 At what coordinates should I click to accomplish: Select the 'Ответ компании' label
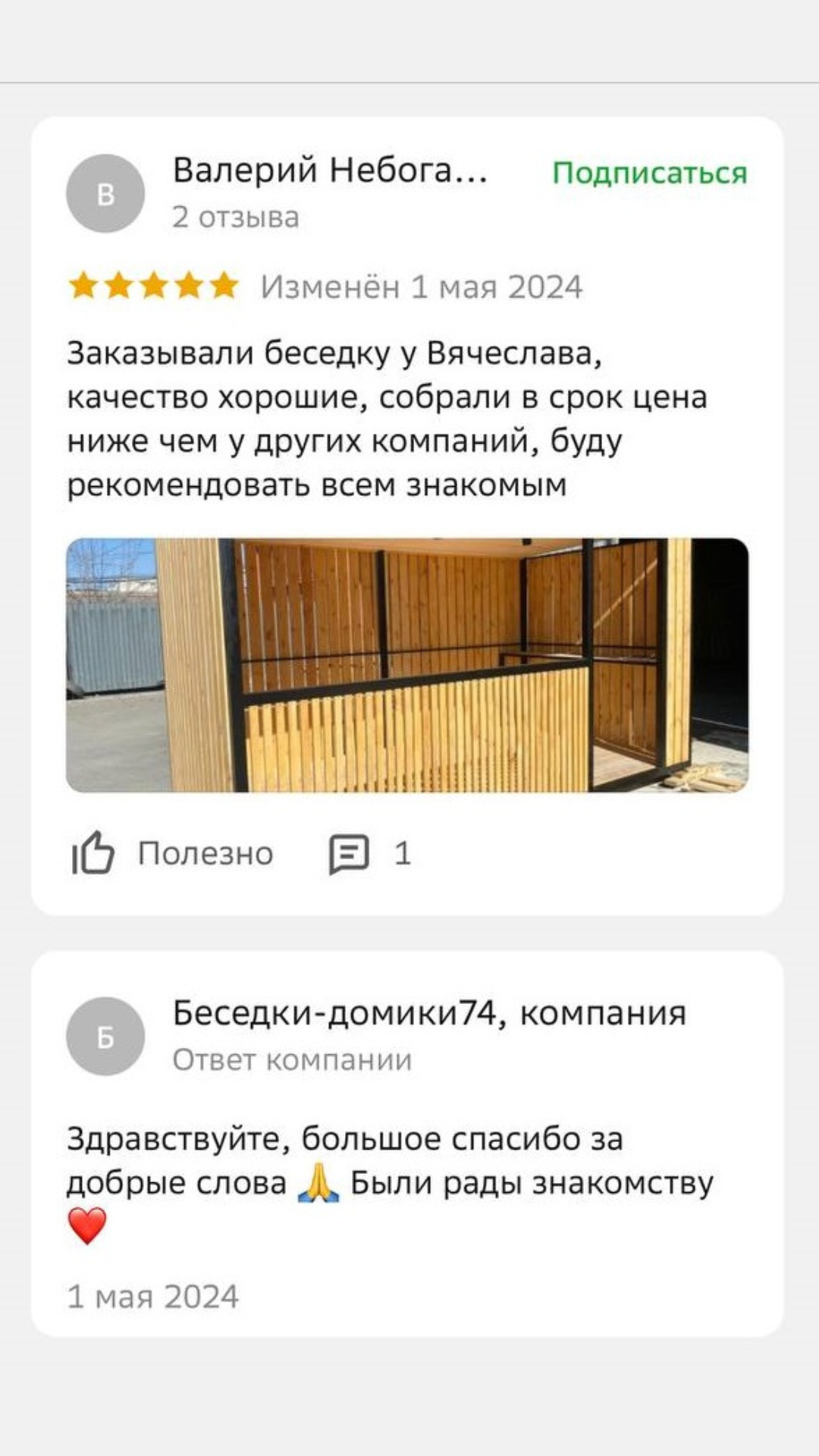[293, 1060]
